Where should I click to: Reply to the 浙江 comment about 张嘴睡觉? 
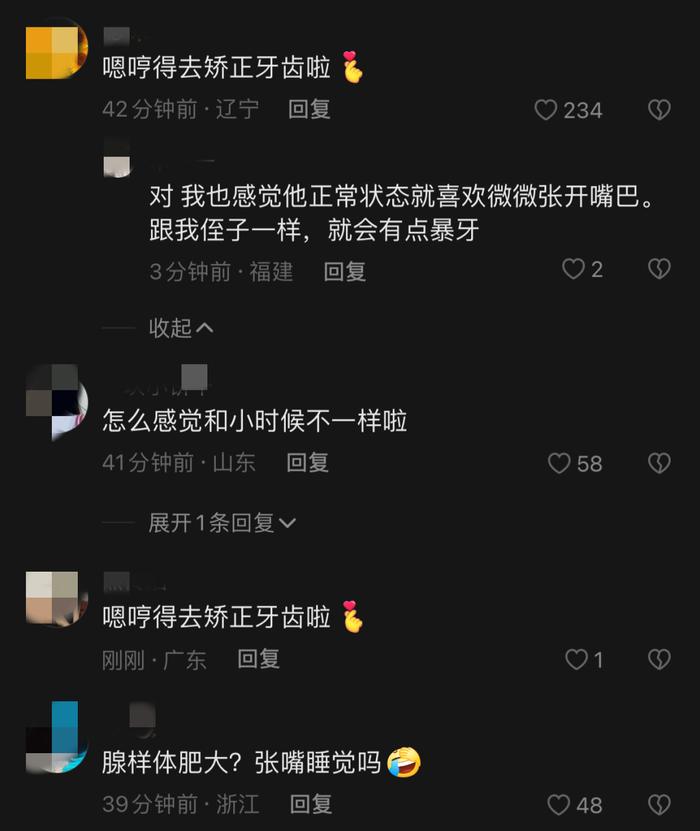(x=310, y=804)
